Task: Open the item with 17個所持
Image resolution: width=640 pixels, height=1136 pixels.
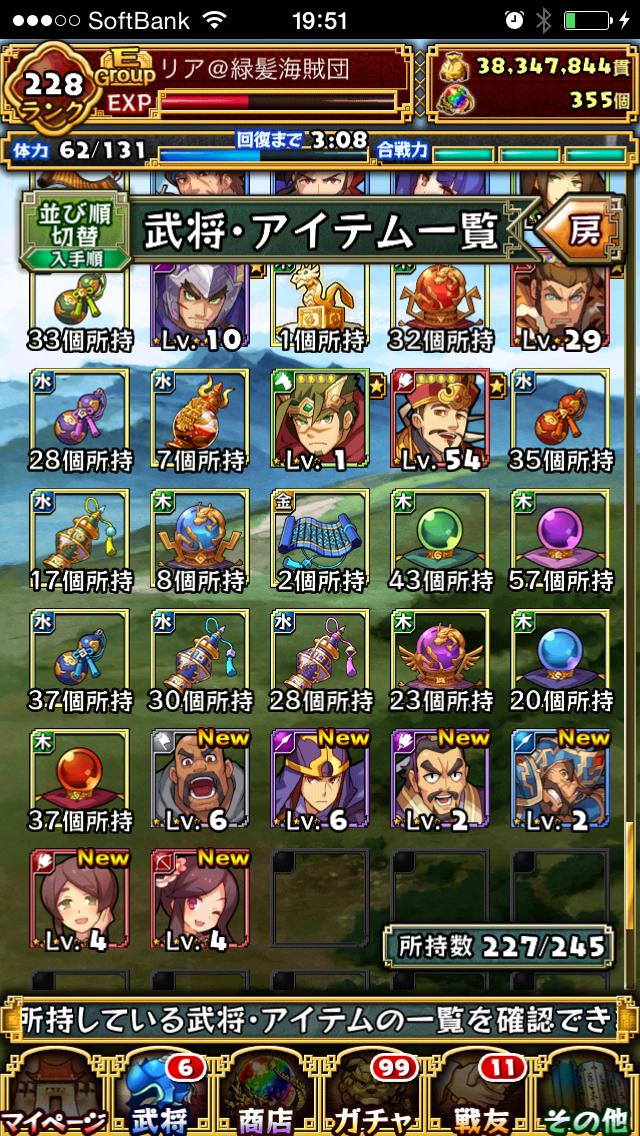Action: click(80, 540)
